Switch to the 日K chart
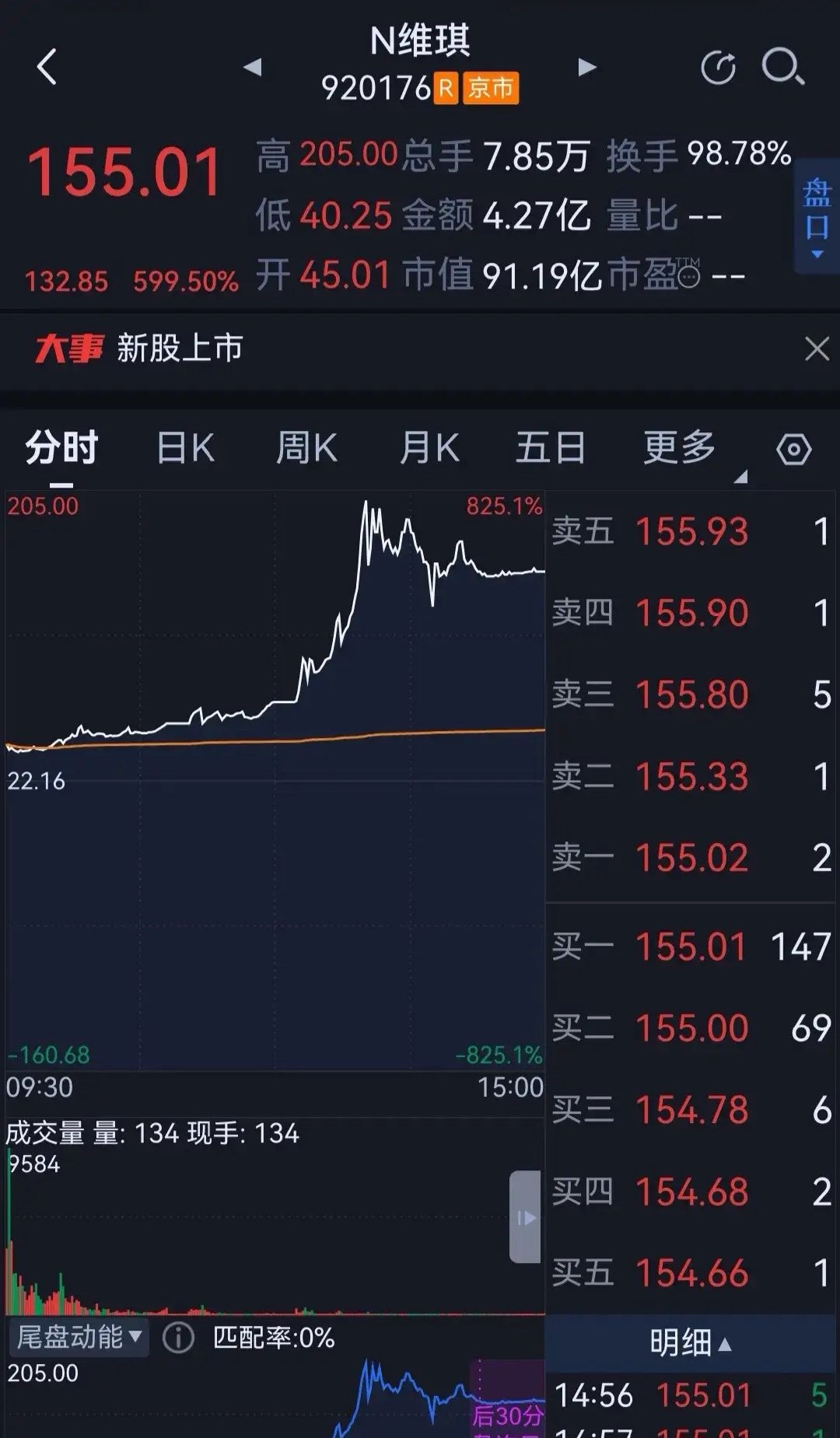The width and height of the screenshot is (840, 1438). click(185, 448)
